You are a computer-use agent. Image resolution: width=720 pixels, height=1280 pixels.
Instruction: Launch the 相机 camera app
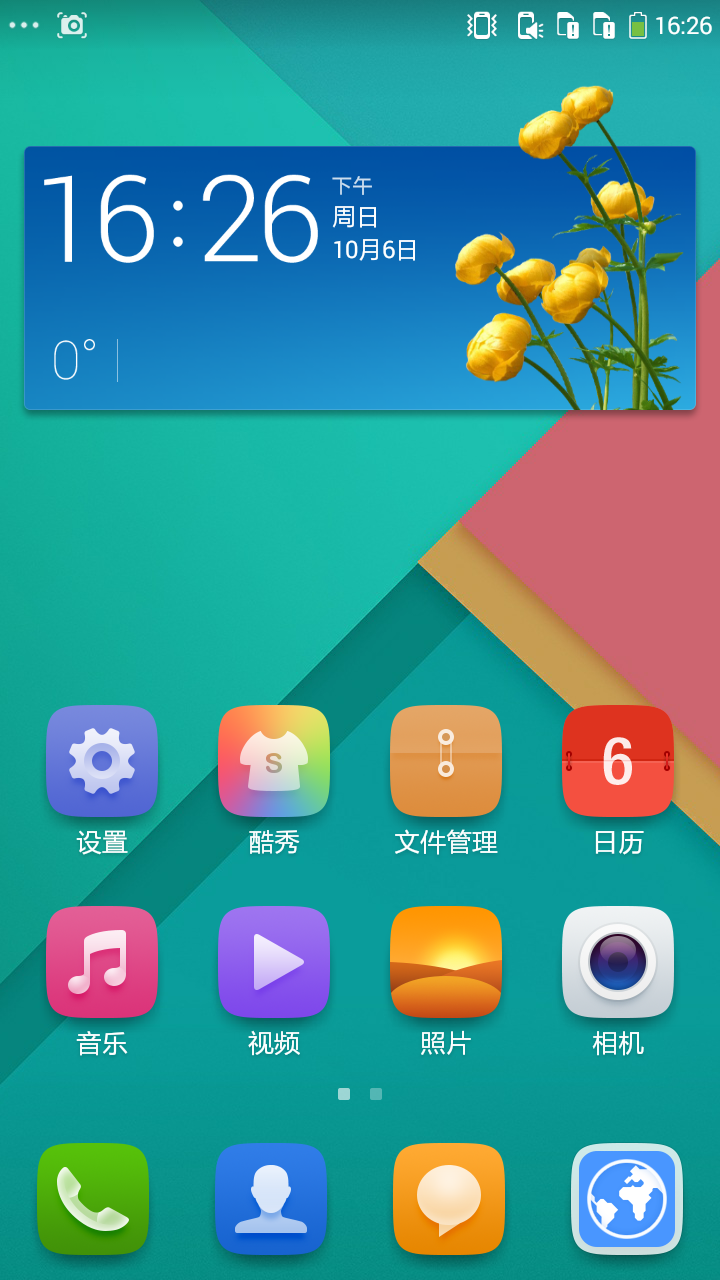coord(618,962)
